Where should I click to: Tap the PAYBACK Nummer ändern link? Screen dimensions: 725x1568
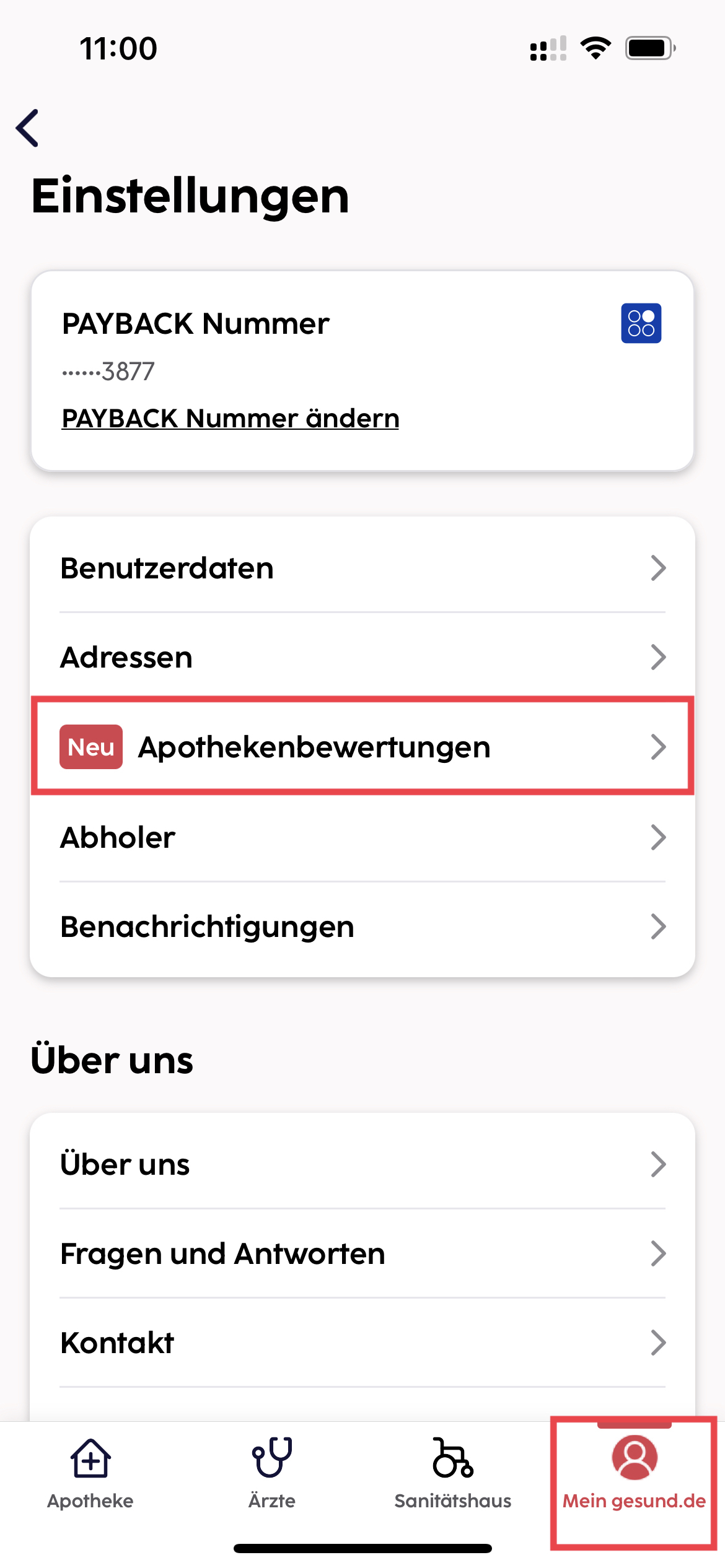coord(230,419)
